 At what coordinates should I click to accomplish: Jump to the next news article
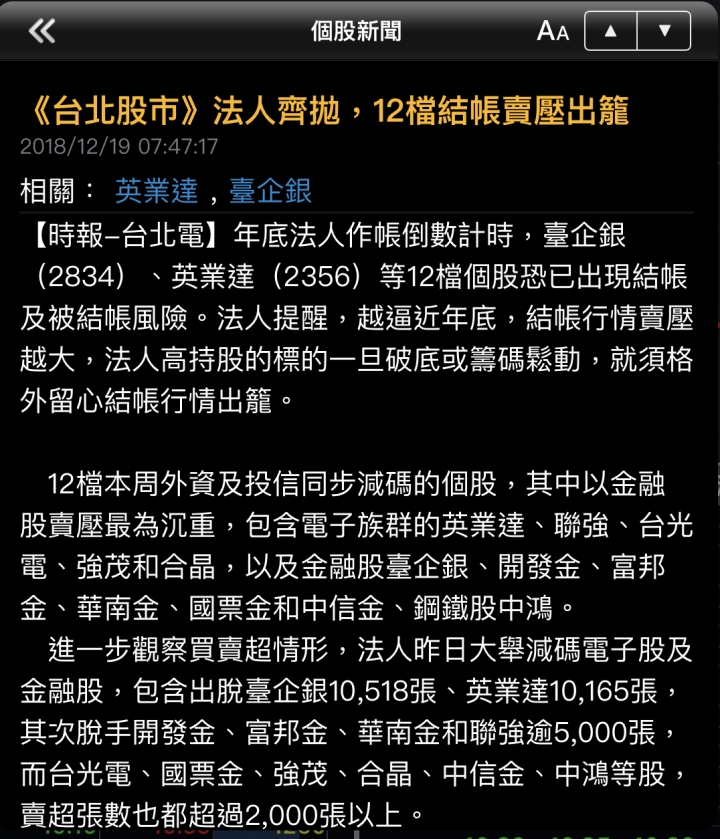664,31
